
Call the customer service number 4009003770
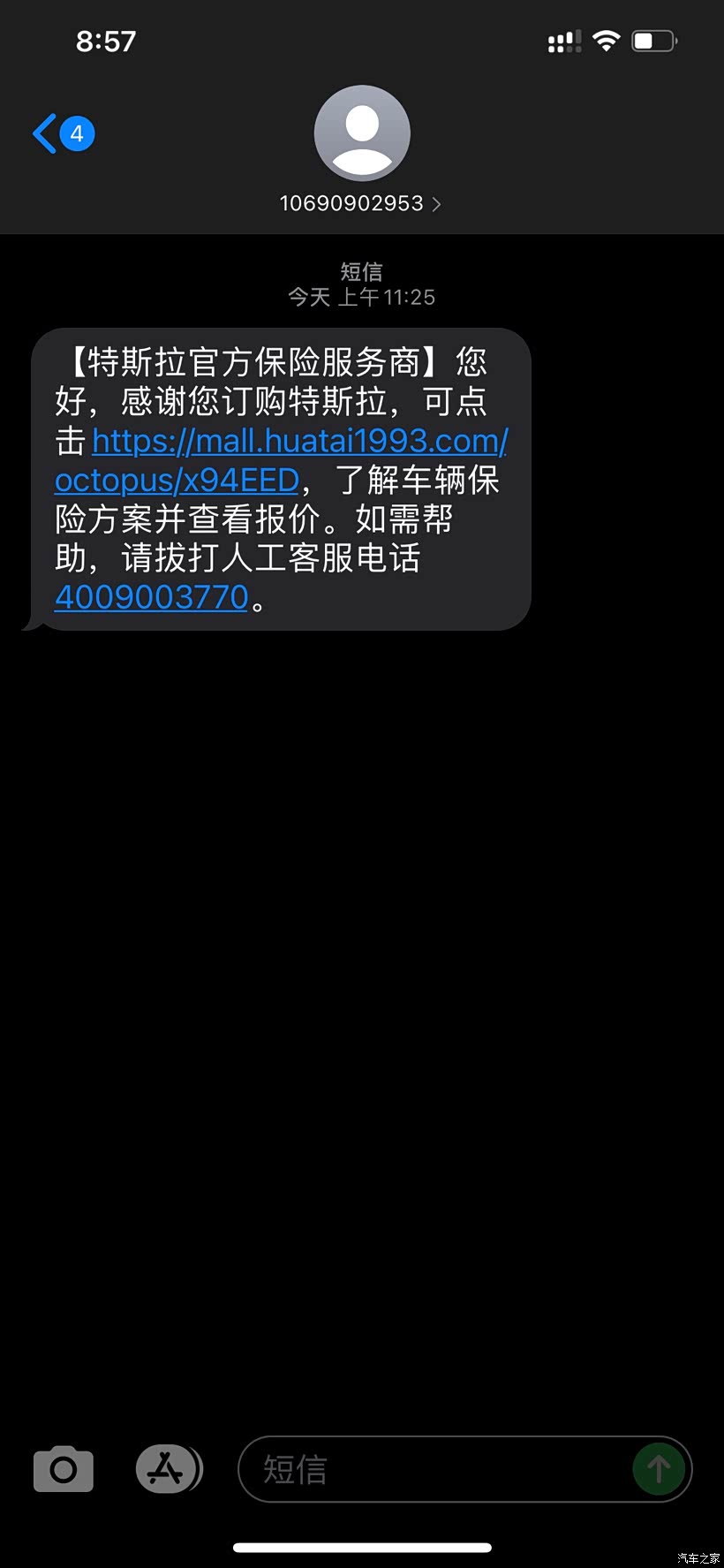151,597
